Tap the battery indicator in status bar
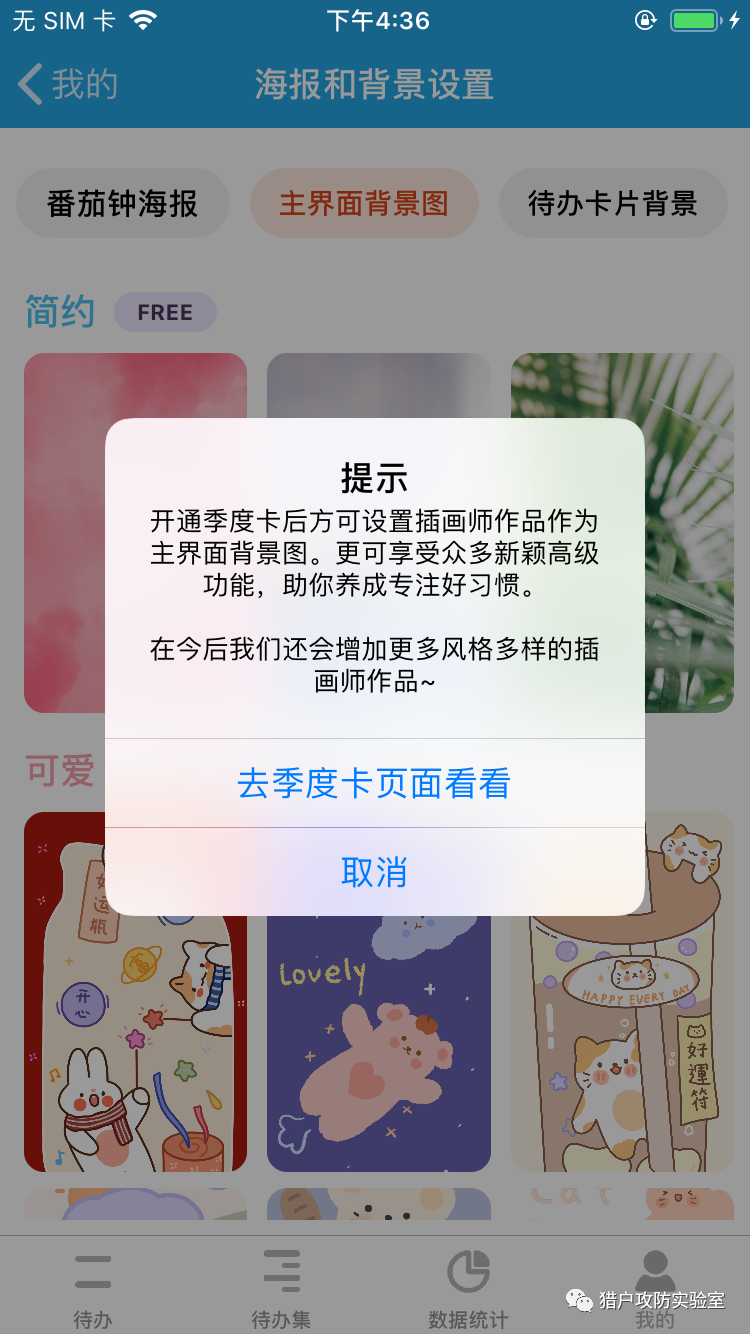 point(694,18)
